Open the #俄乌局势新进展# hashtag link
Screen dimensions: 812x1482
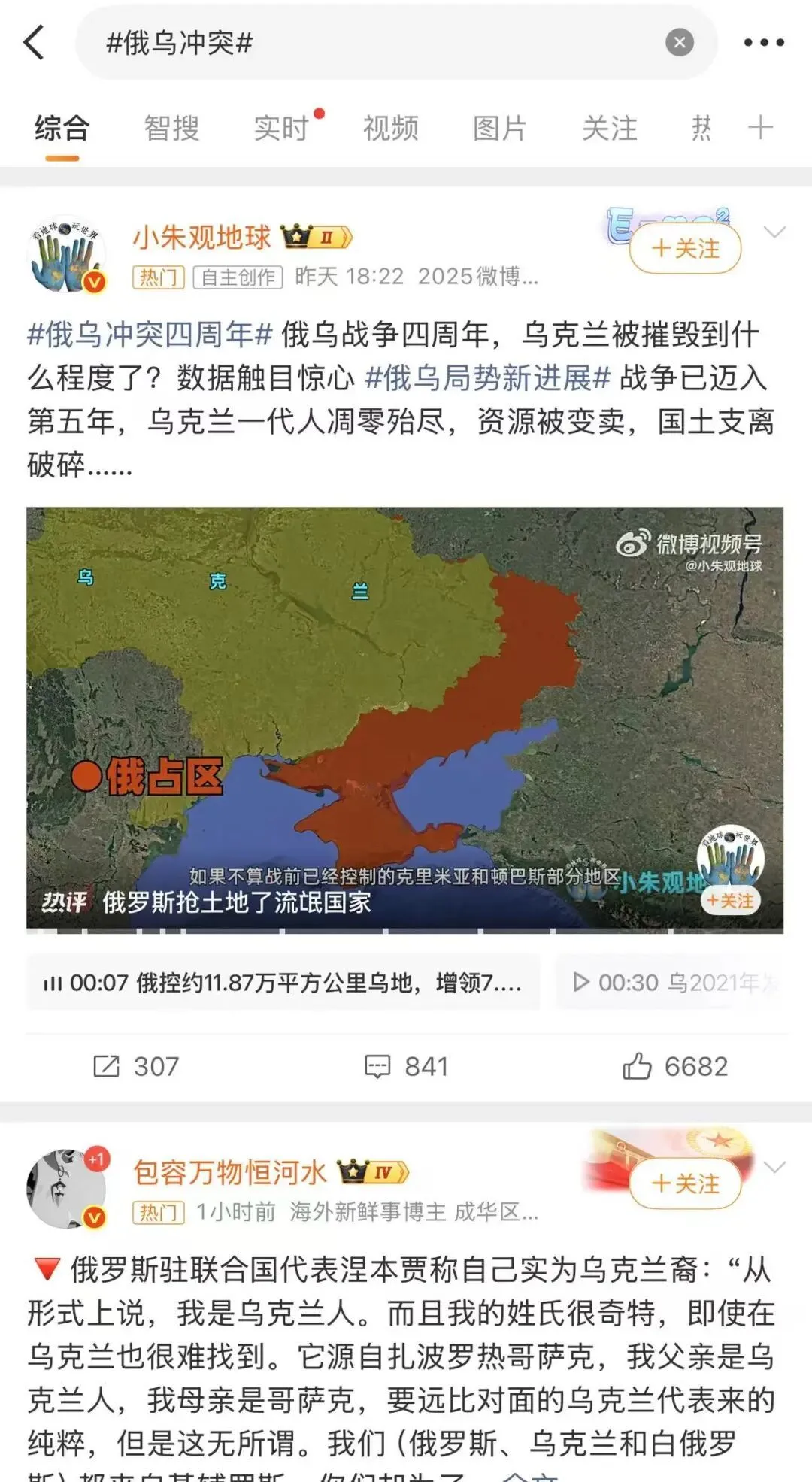point(487,377)
